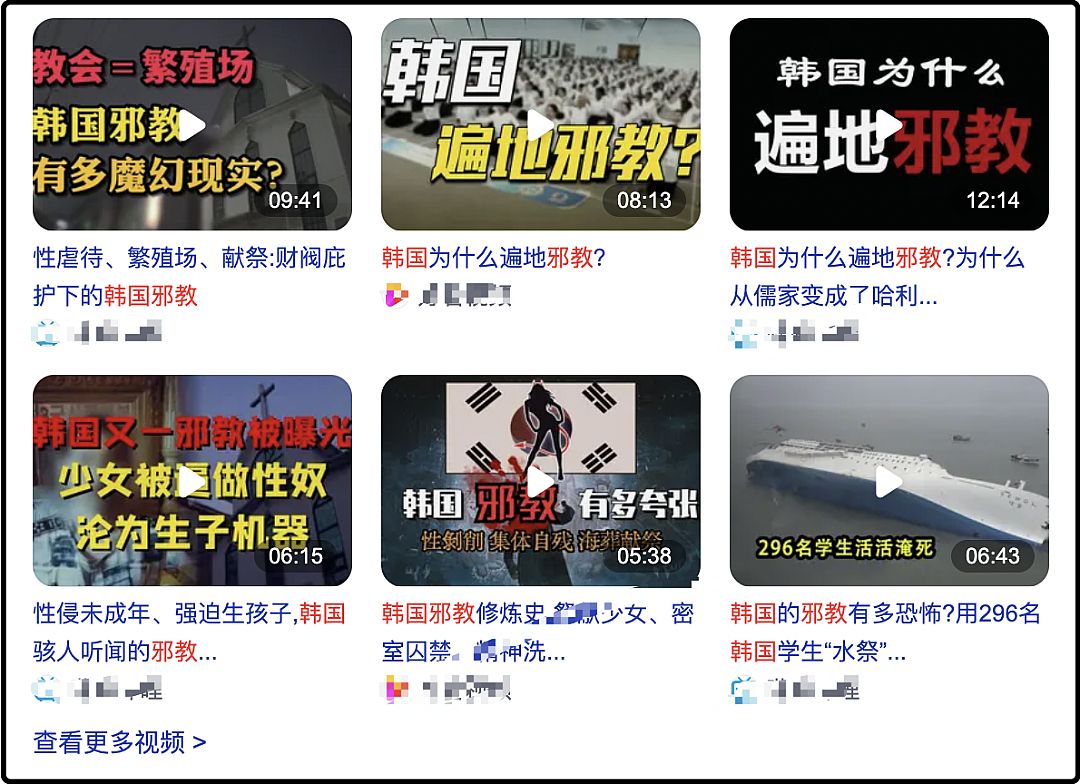Play the 09:41 video about 教会=繁殖场
Image resolution: width=1080 pixels, height=784 pixels.
192,125
